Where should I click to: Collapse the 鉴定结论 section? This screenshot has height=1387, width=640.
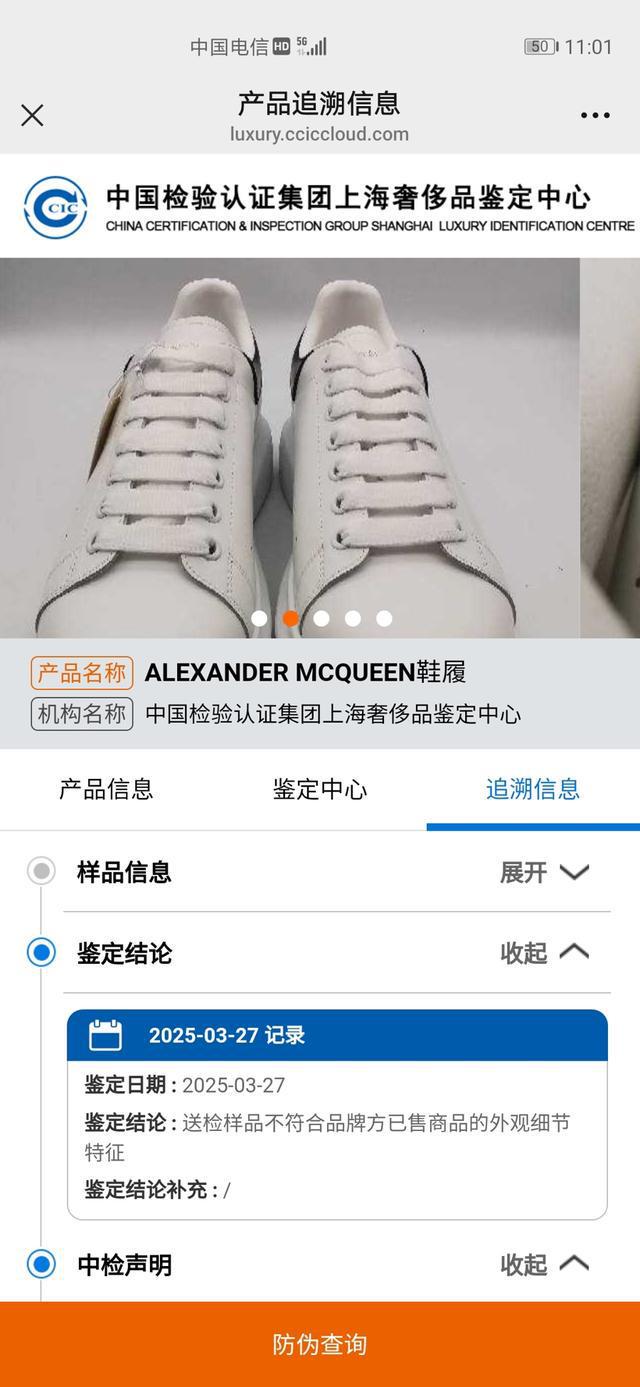[545, 953]
